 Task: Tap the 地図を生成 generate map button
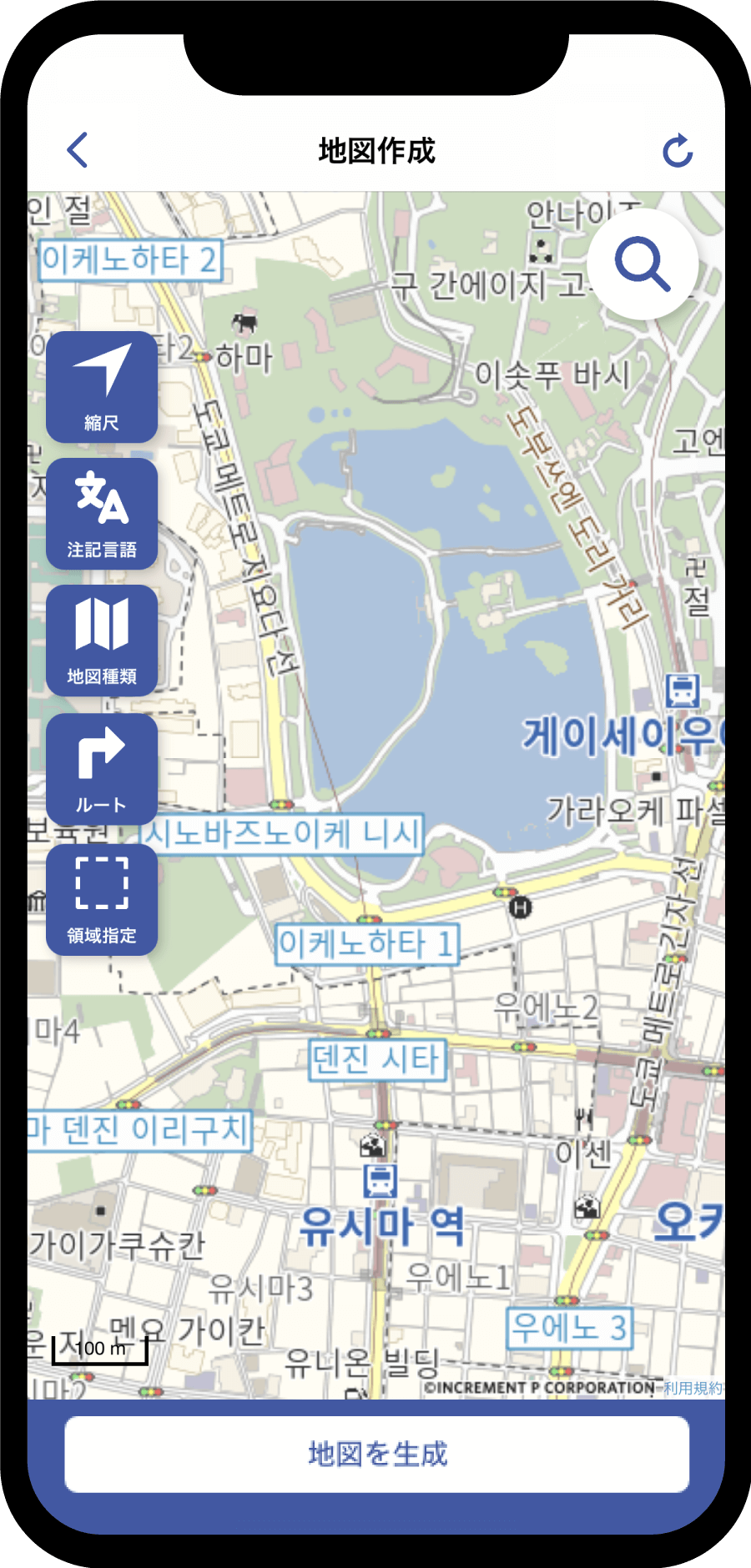point(377,1454)
